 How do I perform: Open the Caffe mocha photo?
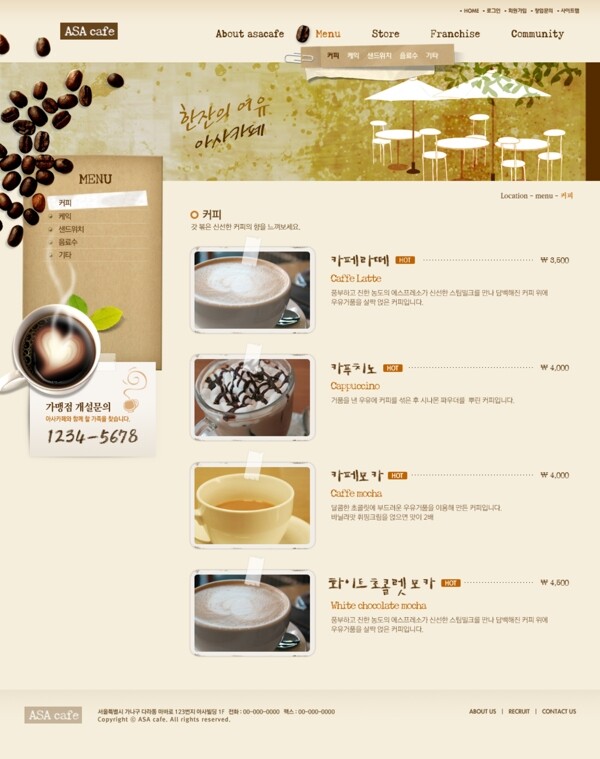click(251, 505)
